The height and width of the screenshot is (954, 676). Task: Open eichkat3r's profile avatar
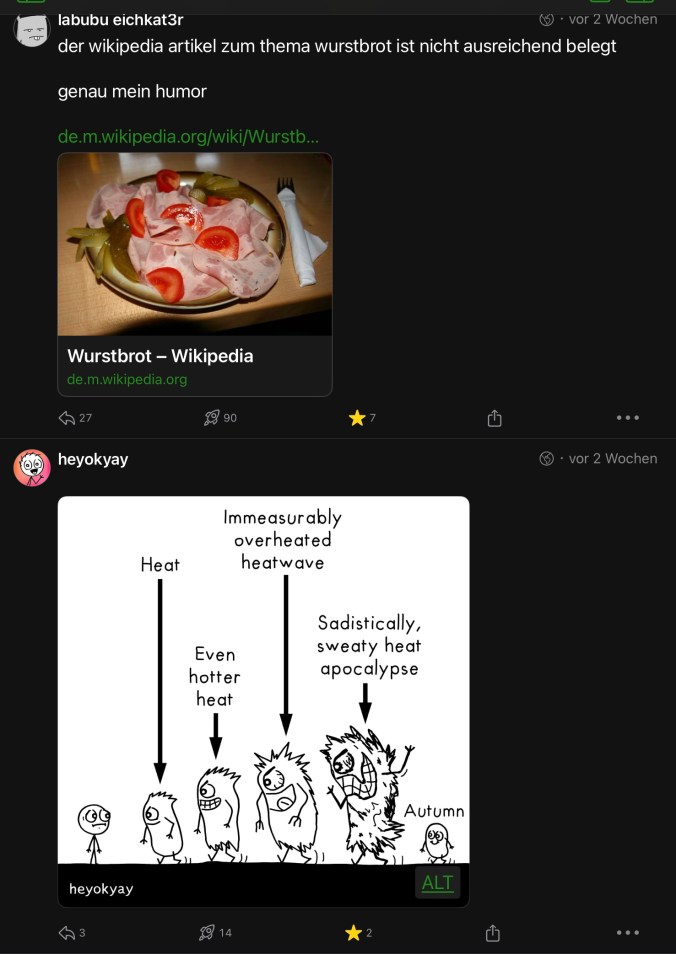[x=31, y=30]
